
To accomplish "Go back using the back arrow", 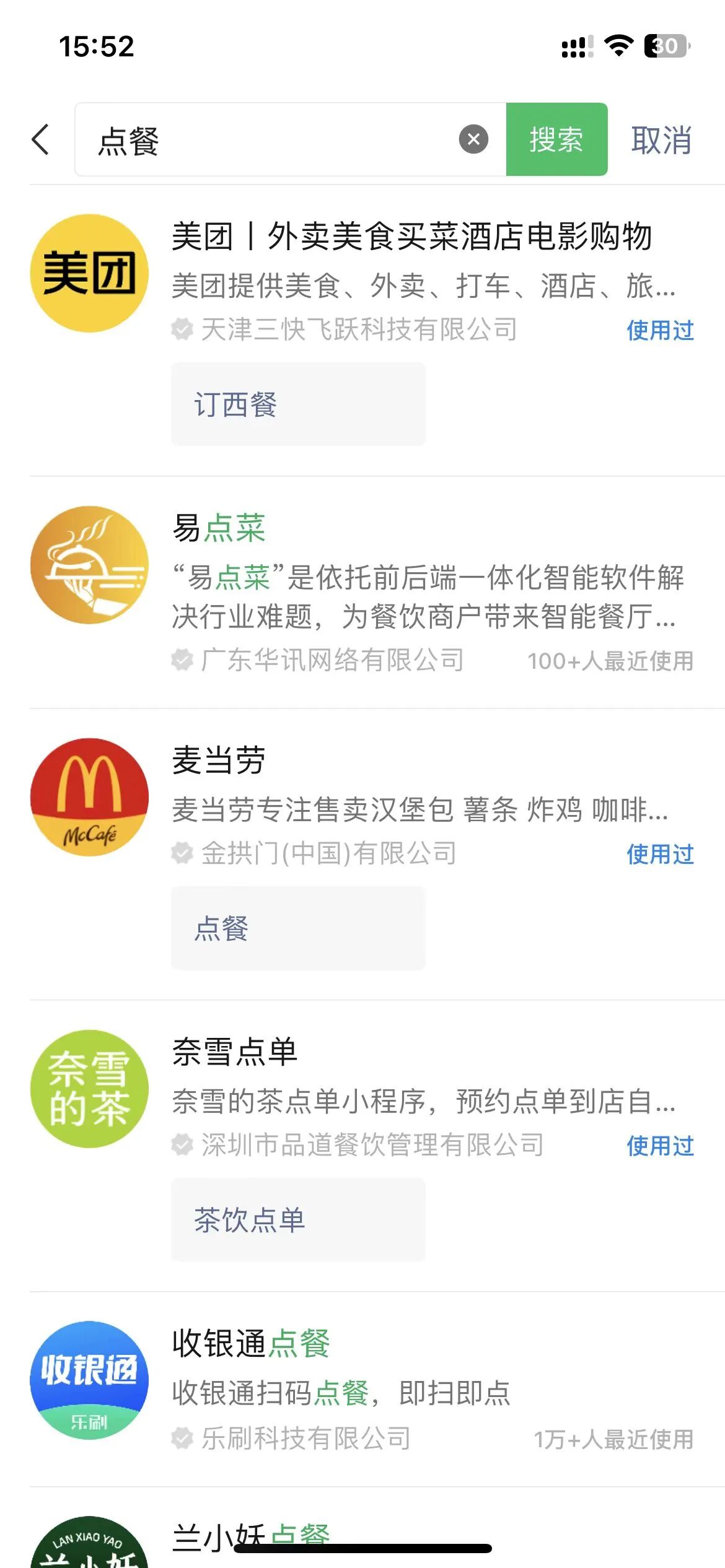I will (41, 139).
